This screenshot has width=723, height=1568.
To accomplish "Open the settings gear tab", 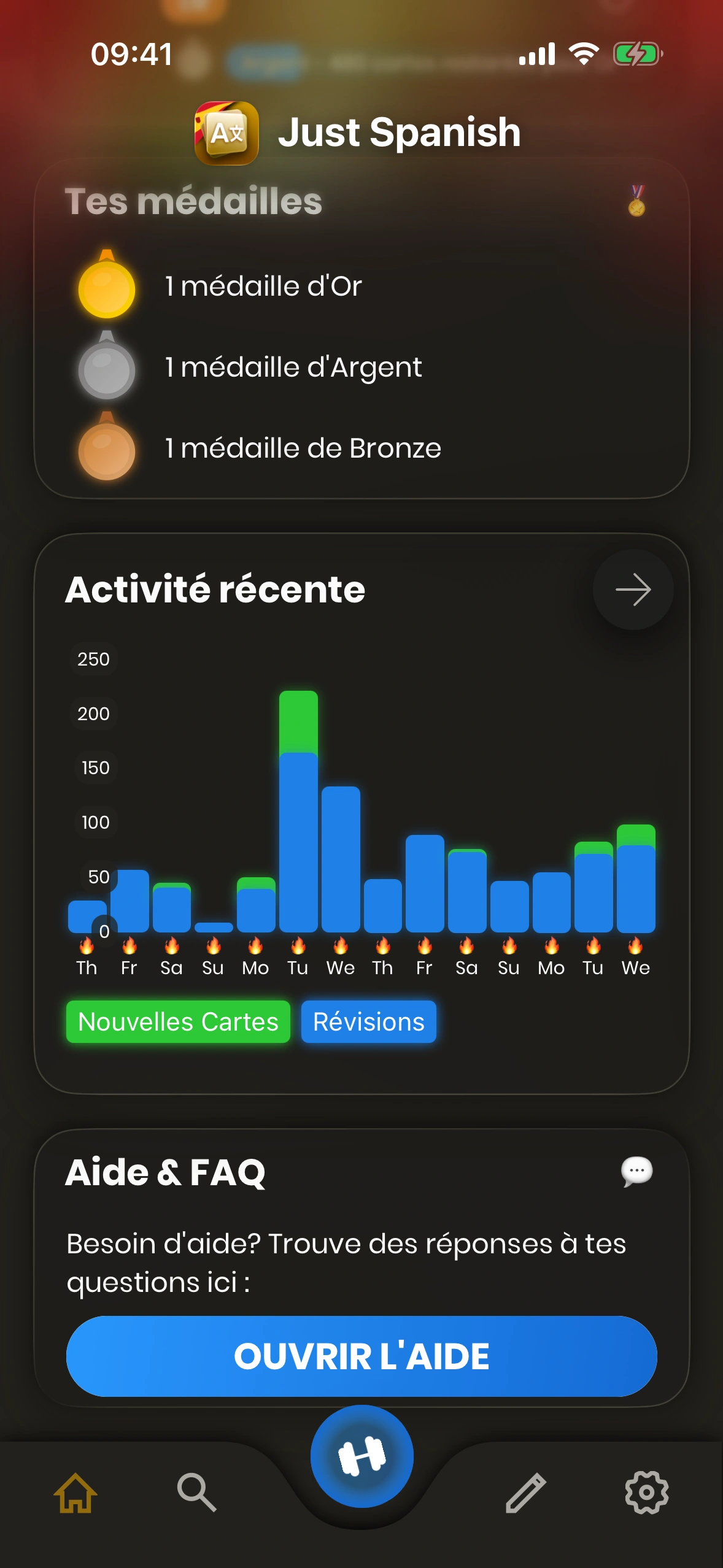I will (646, 1493).
